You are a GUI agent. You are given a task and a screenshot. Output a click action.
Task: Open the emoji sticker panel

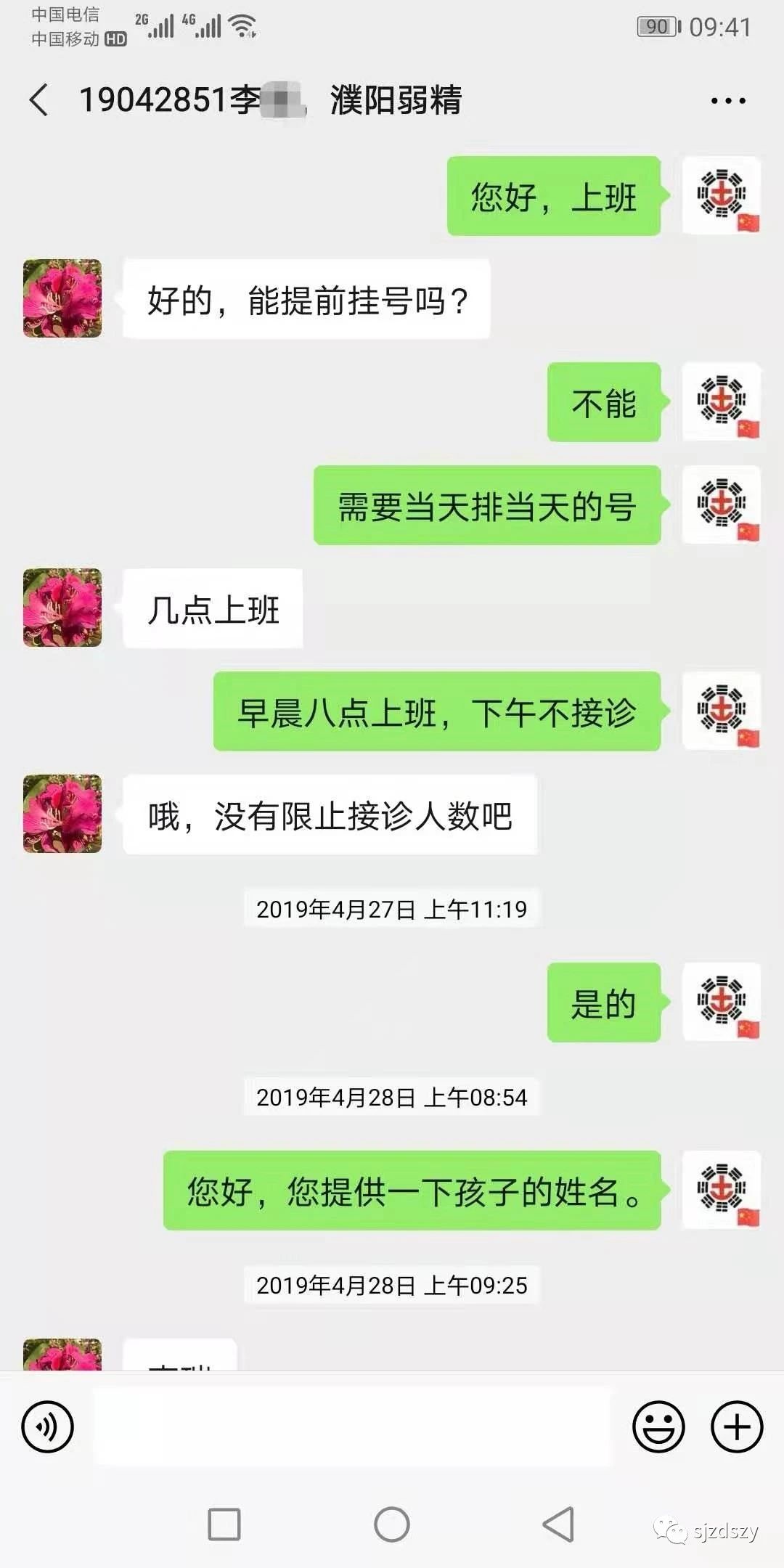(658, 1426)
